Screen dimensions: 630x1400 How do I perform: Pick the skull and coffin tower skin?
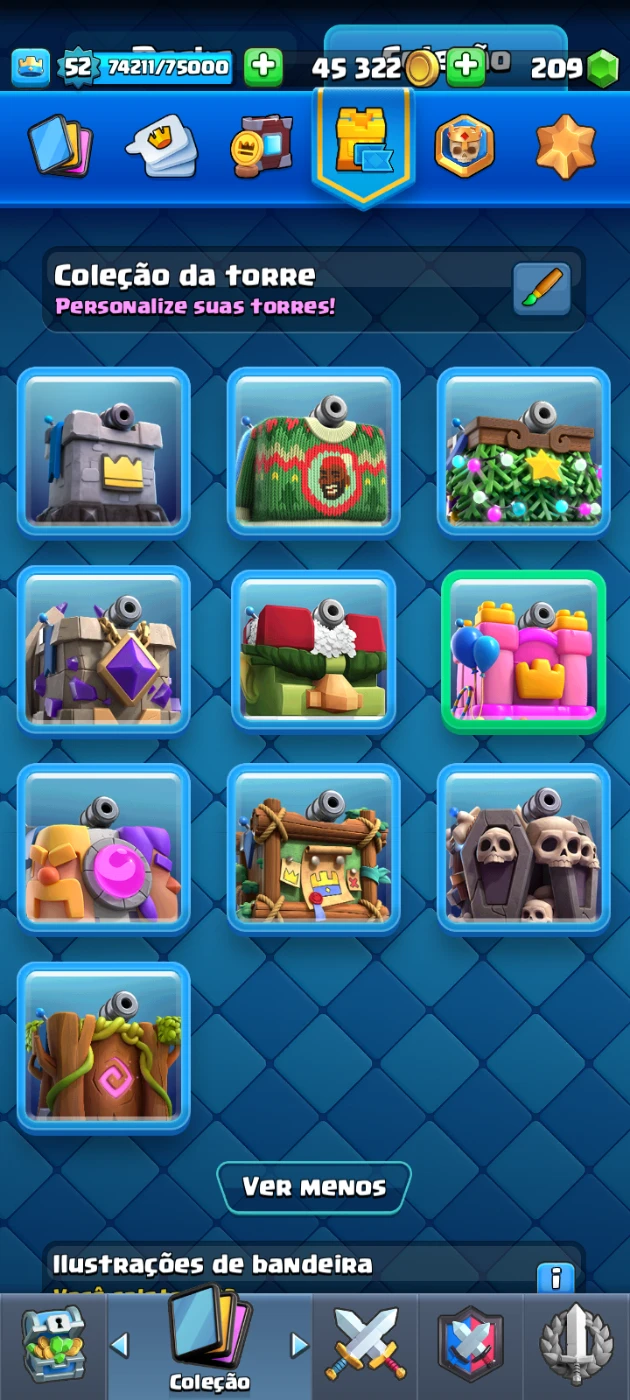click(523, 849)
